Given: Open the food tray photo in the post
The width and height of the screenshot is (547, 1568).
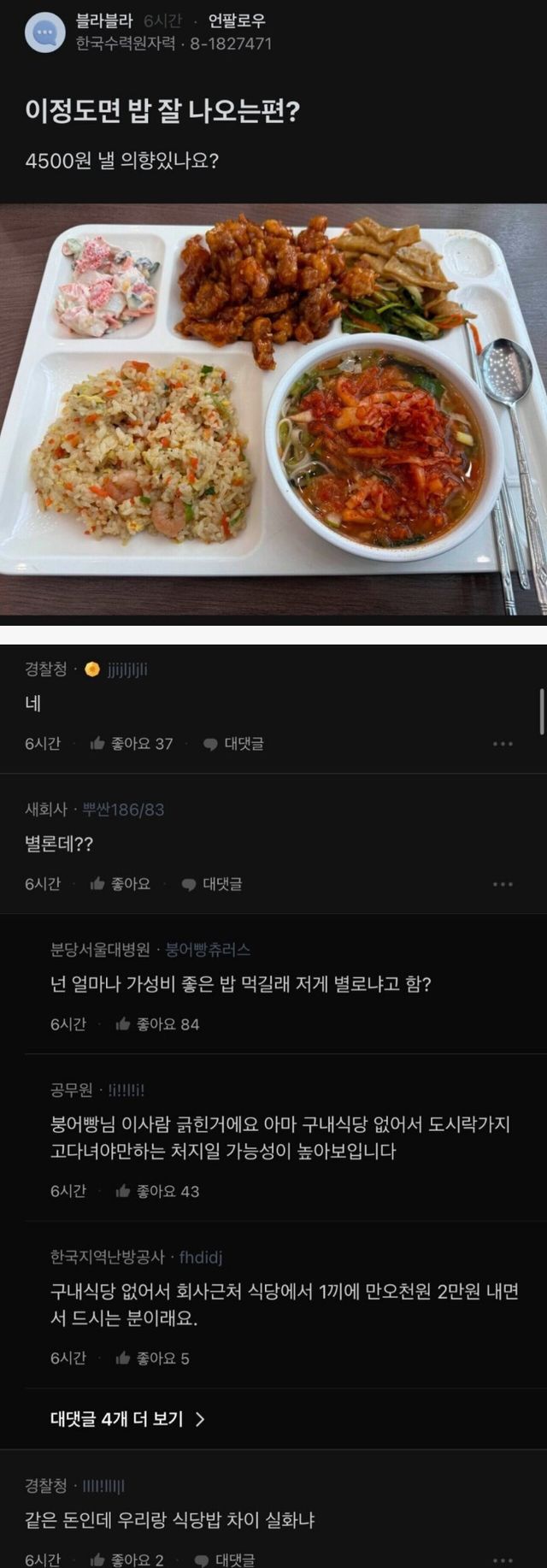Looking at the screenshot, I should point(273,409).
